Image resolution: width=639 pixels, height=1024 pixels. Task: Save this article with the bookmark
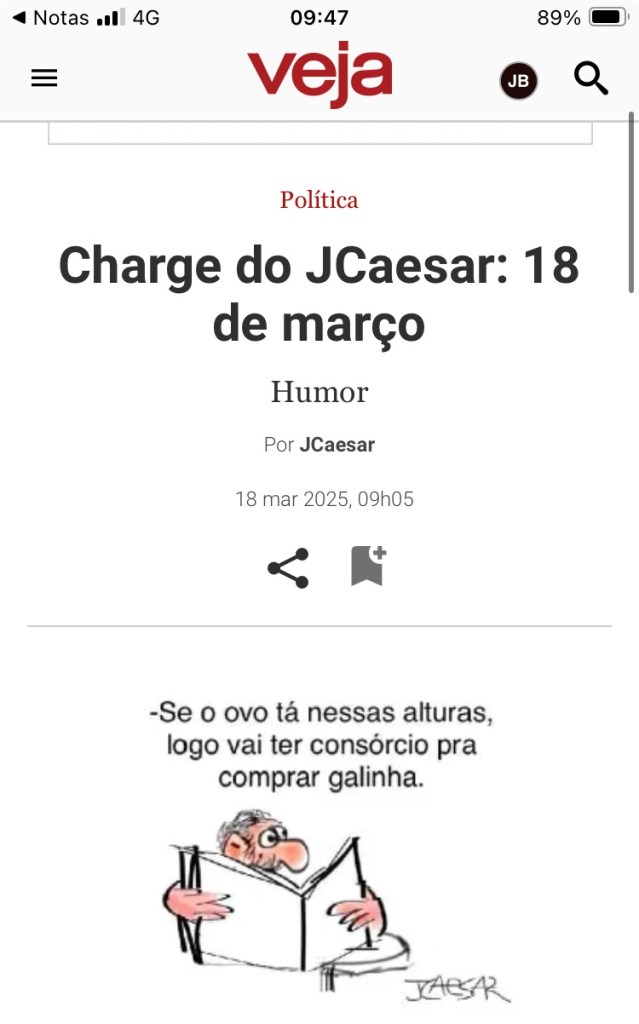point(368,566)
